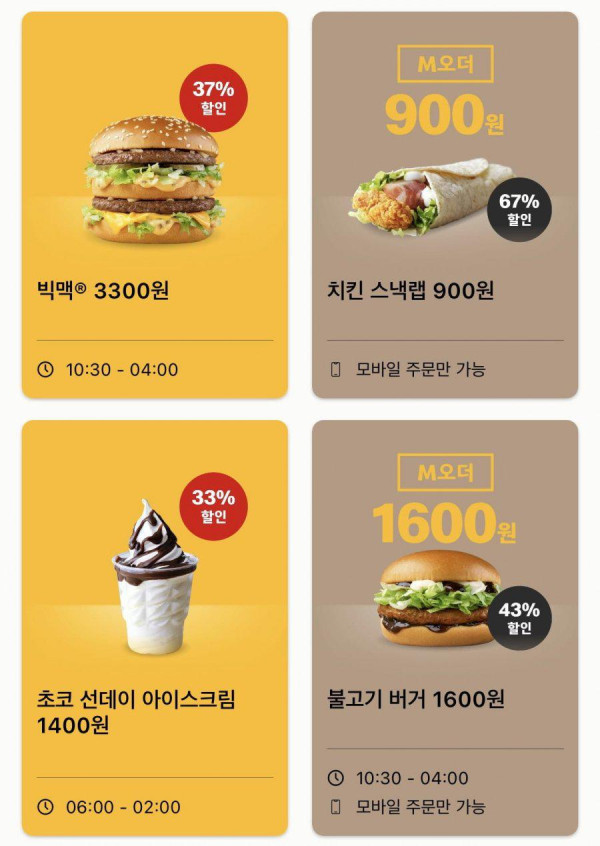Select the 치킨 스낵랩 900원 coupon
Viewport: 600px width, 846px height.
pyautogui.click(x=445, y=205)
